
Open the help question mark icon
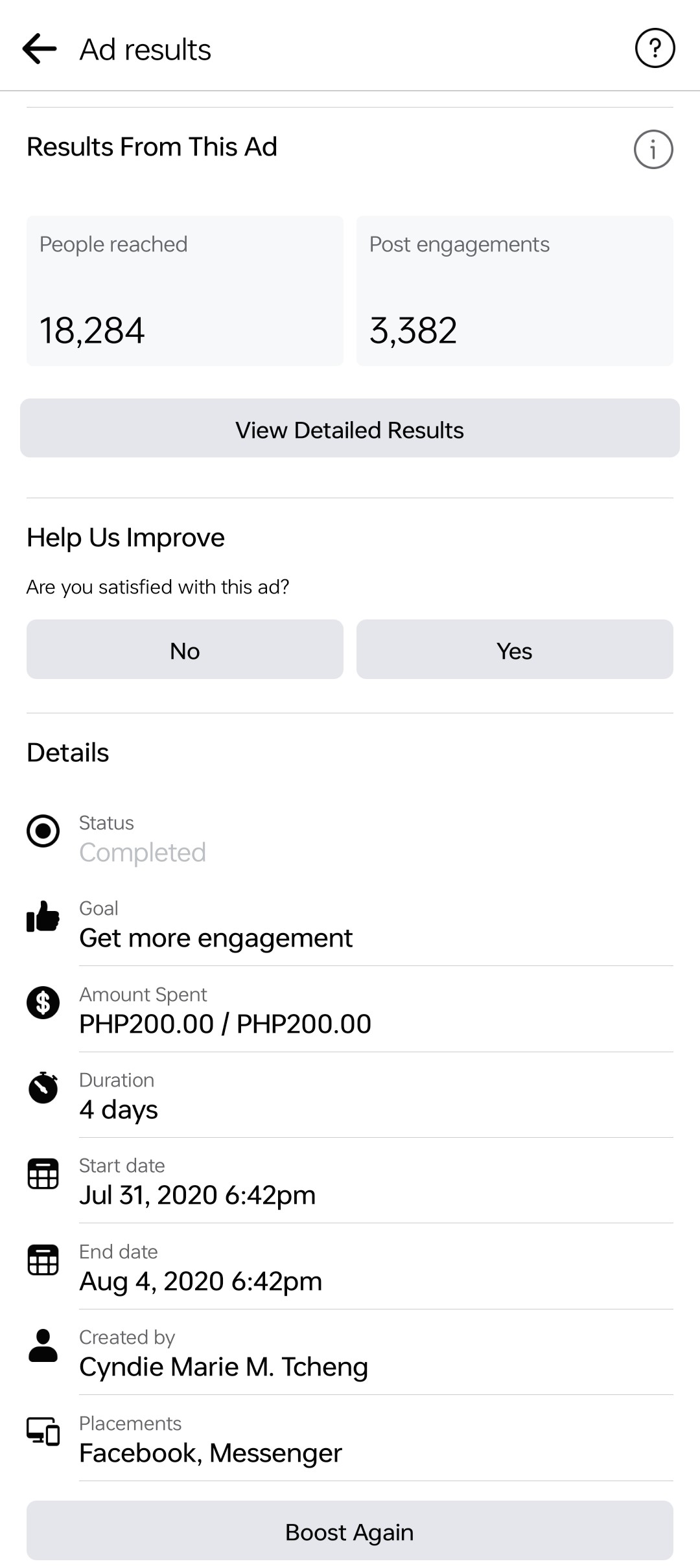[655, 49]
